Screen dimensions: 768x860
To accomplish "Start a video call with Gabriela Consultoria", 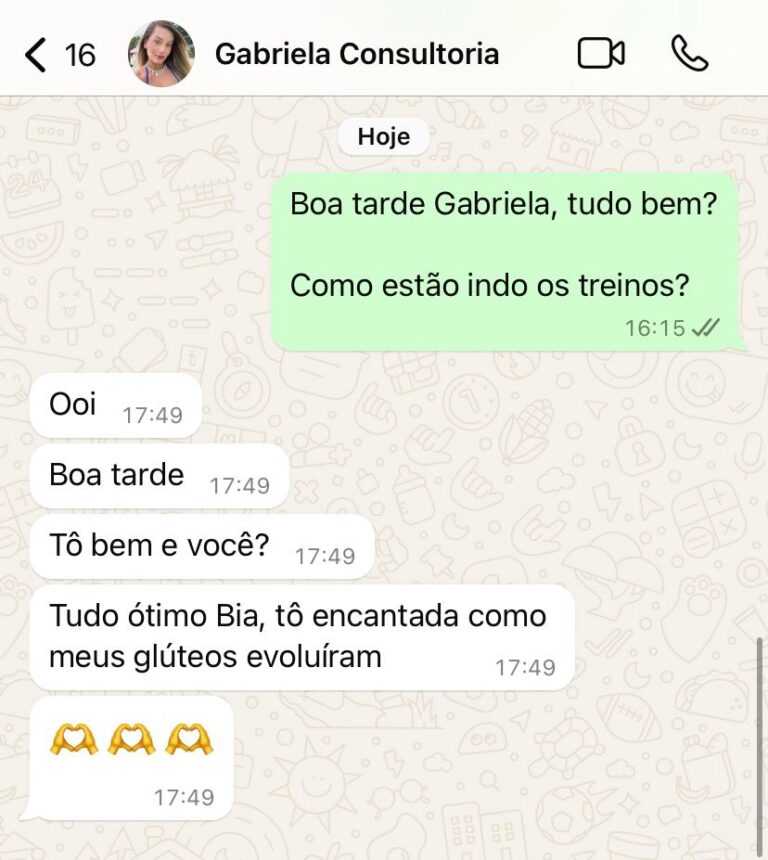I will click(x=601, y=54).
